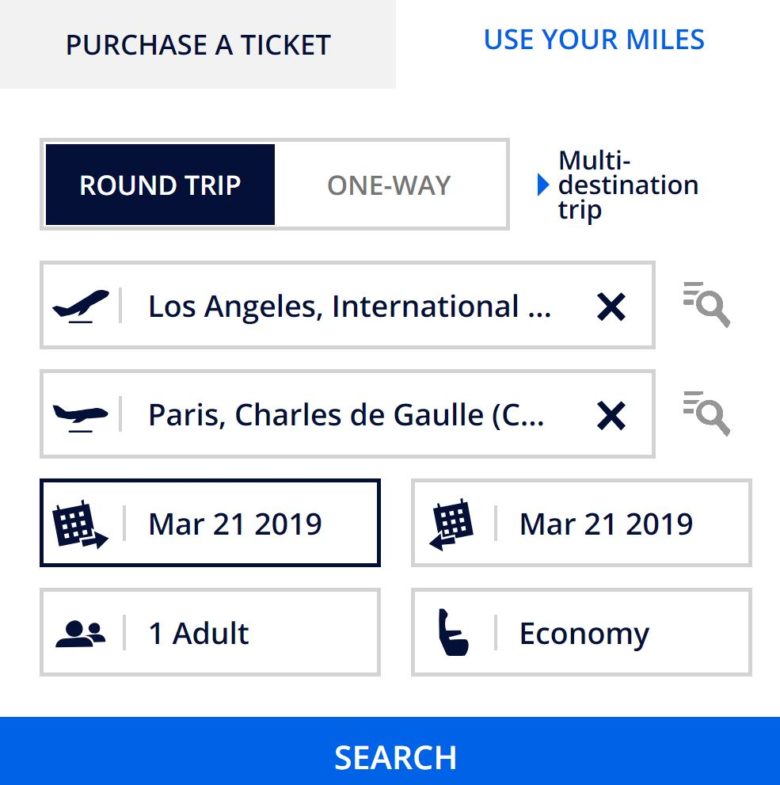This screenshot has height=785, width=780.
Task: Open the Economy cabin class selector
Action: [583, 631]
